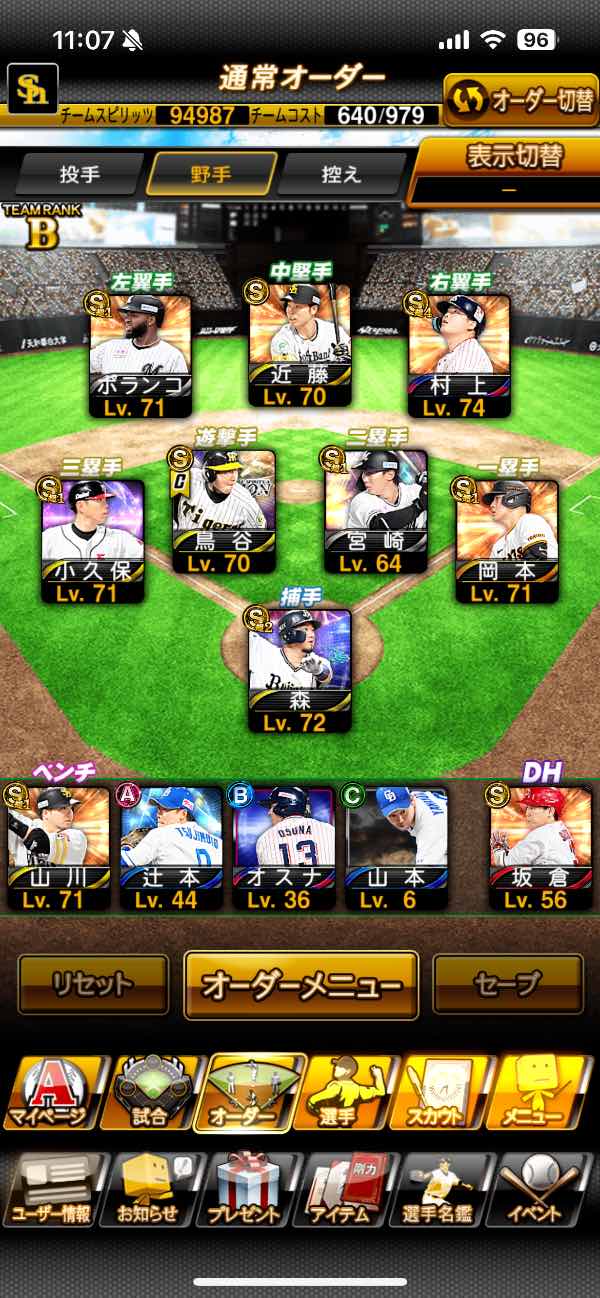Switch to the 投手 tab

click(x=80, y=174)
